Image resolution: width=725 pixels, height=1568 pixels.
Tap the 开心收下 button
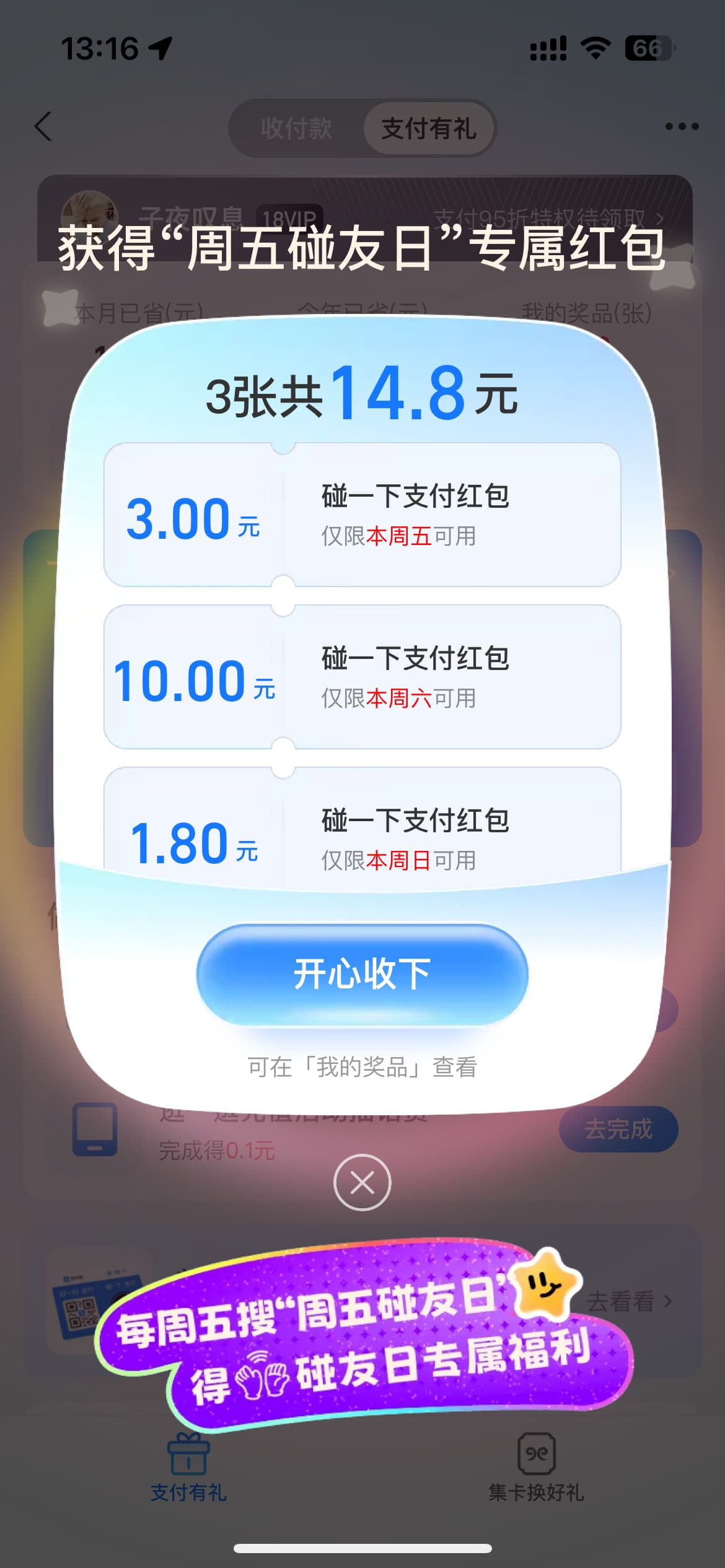(362, 973)
